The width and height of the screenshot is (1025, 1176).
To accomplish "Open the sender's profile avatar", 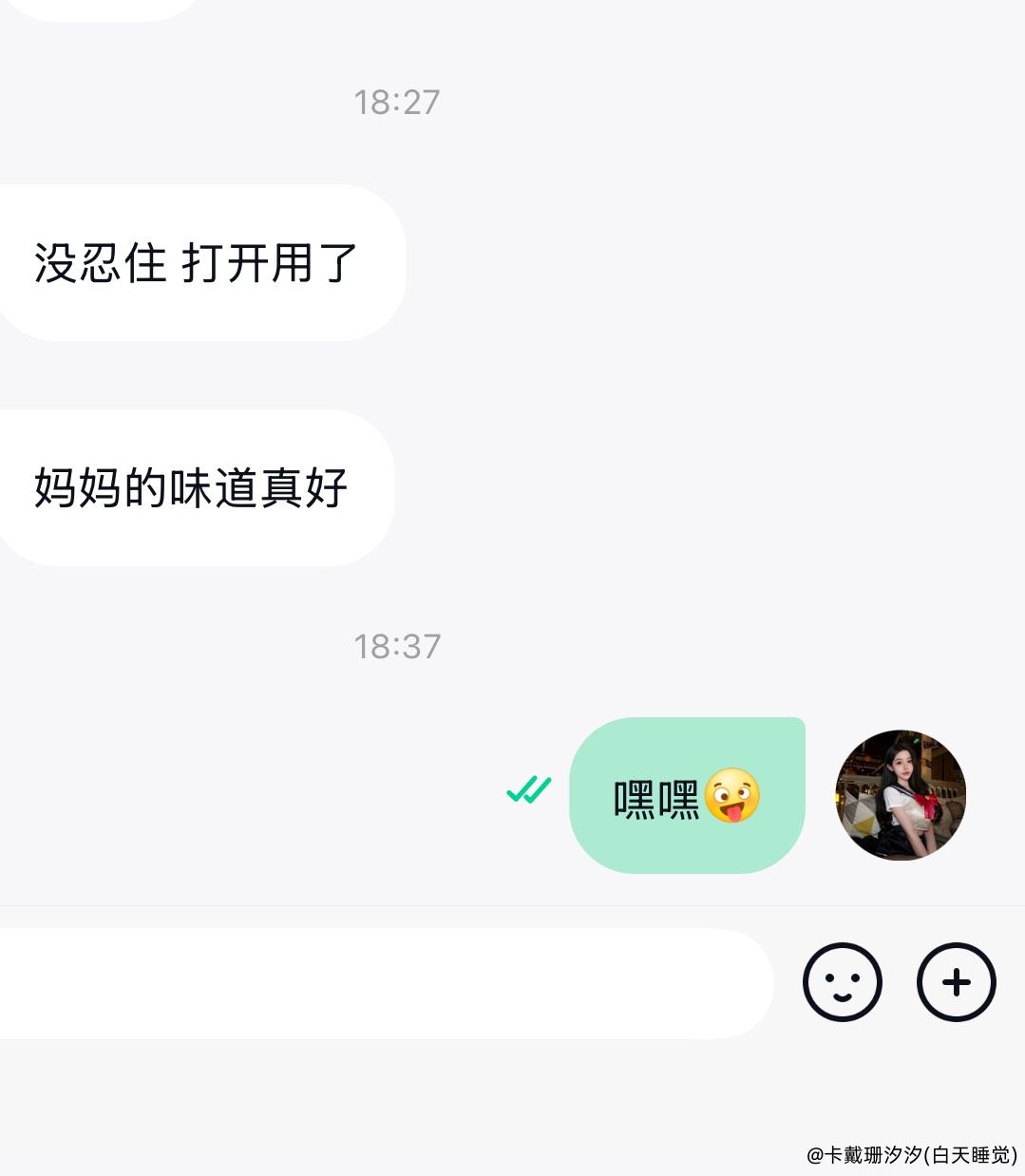I will point(900,795).
